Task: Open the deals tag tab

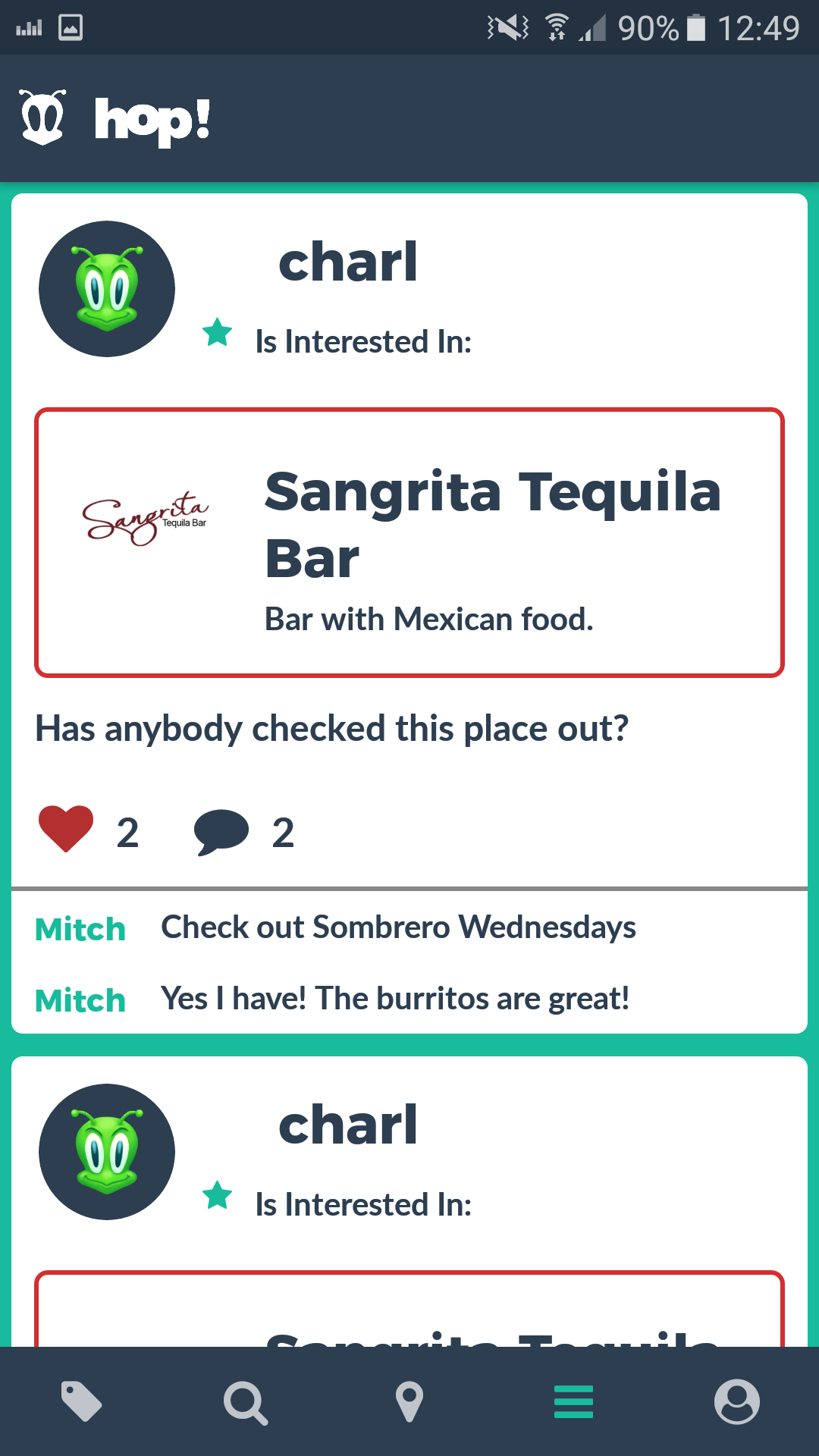Action: click(81, 1401)
